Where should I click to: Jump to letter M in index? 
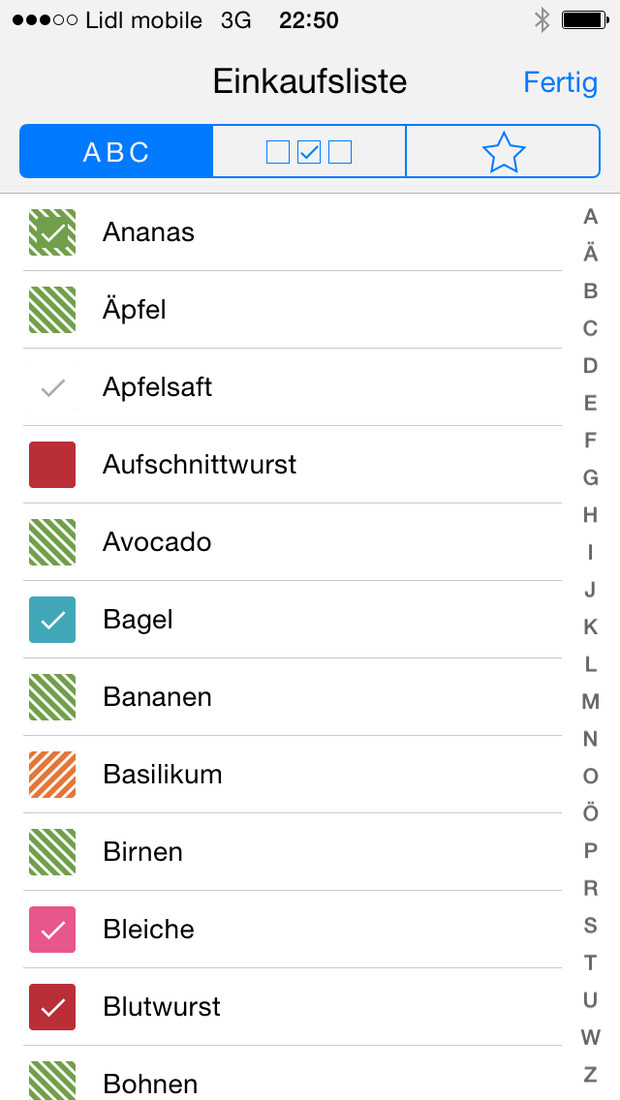point(591,702)
